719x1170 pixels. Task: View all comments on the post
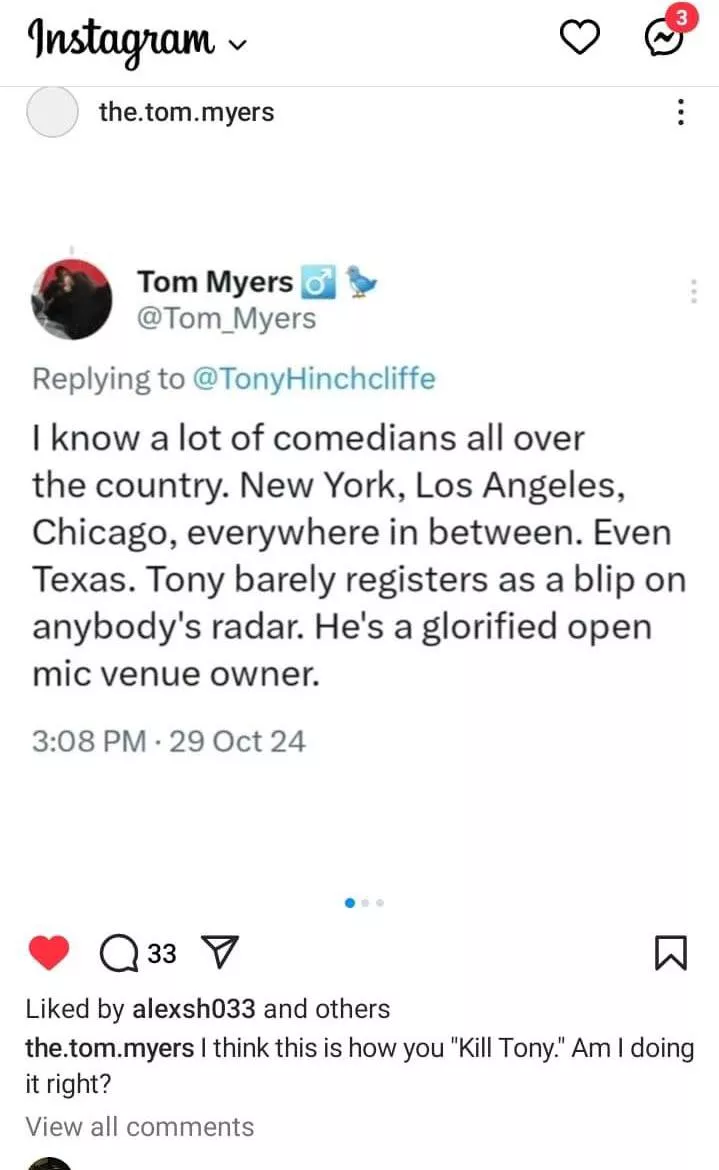pyautogui.click(x=139, y=1126)
